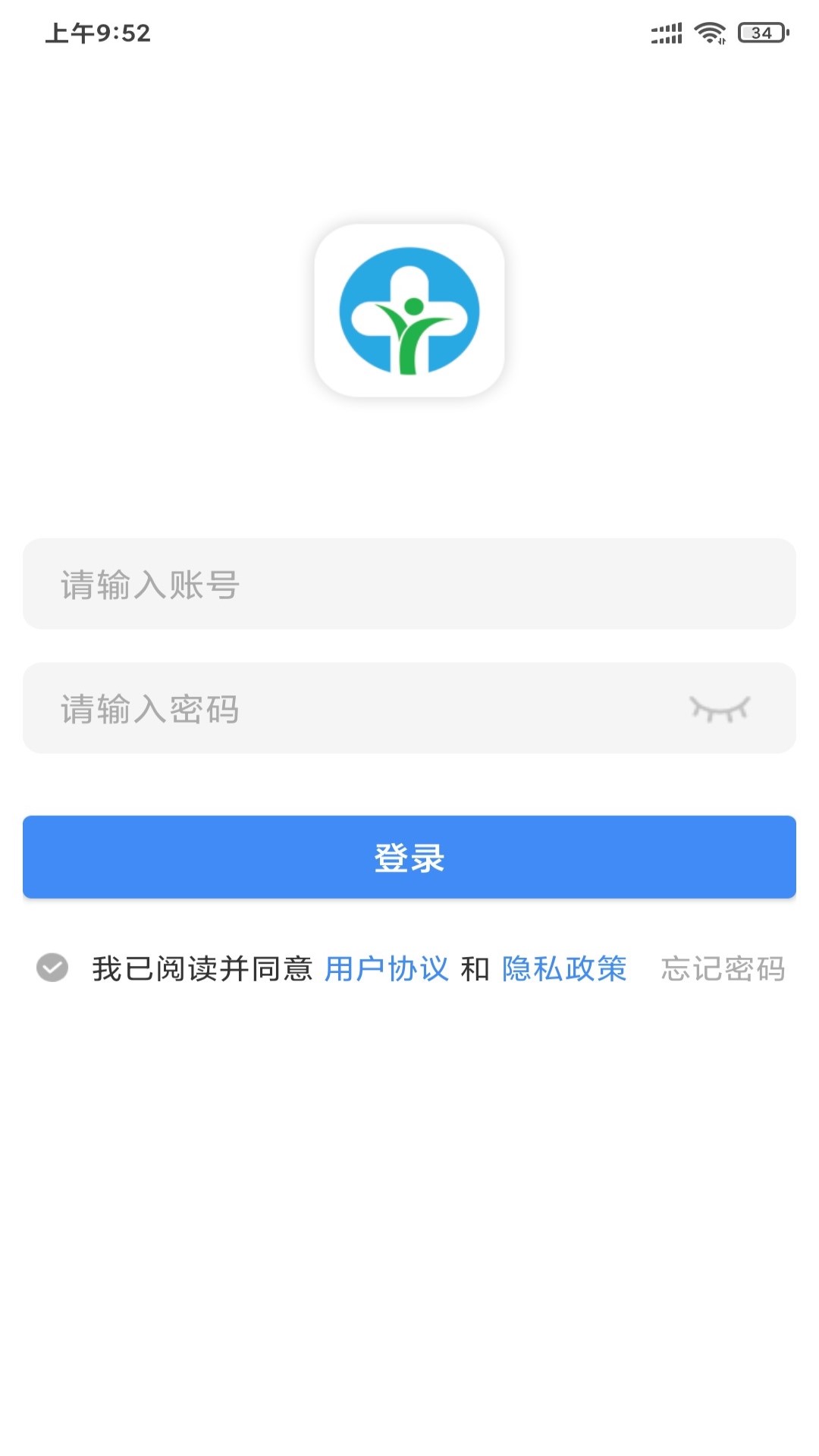Click the green figure inside the app logo
The width and height of the screenshot is (819, 1456).
[409, 334]
